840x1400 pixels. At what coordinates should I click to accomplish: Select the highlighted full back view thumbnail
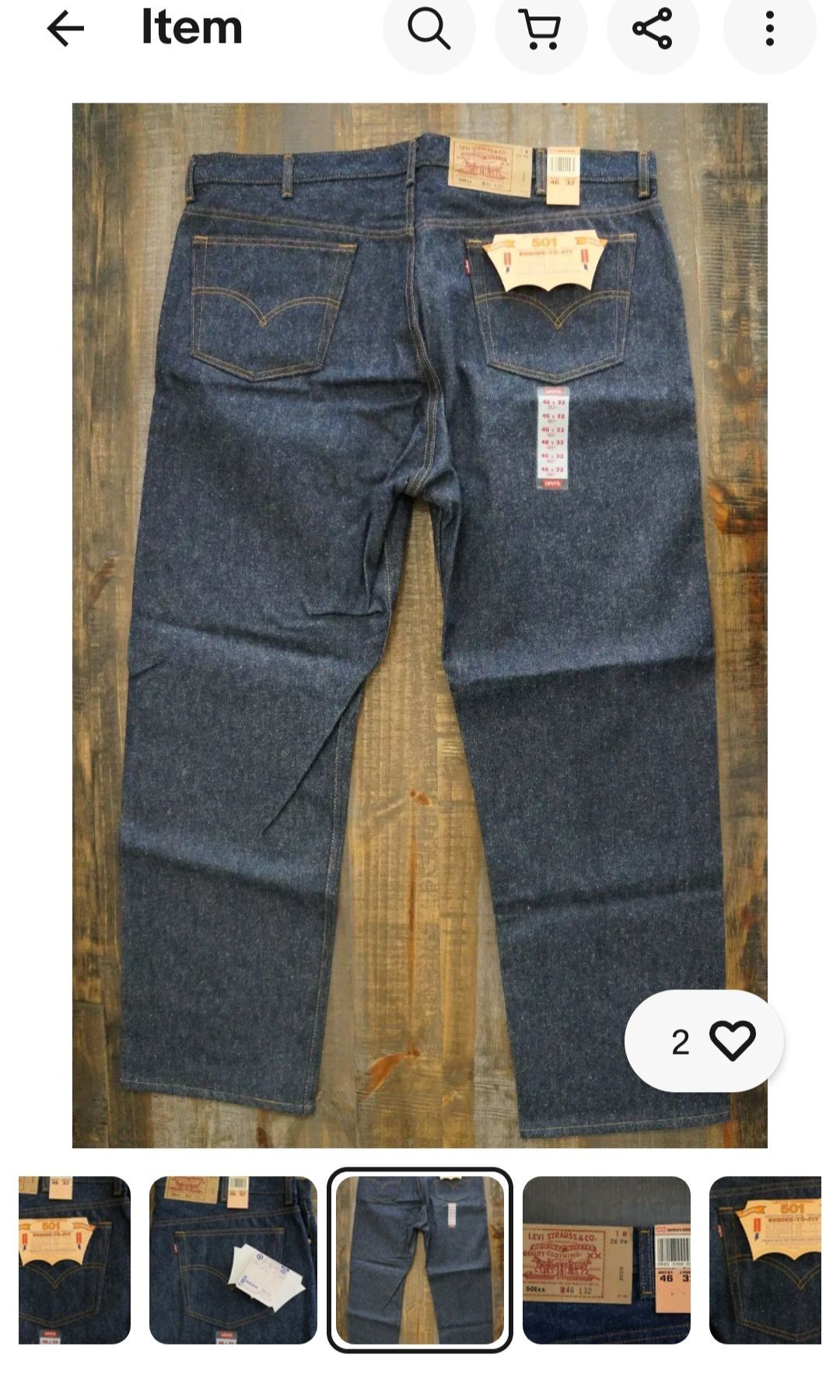pos(420,1260)
